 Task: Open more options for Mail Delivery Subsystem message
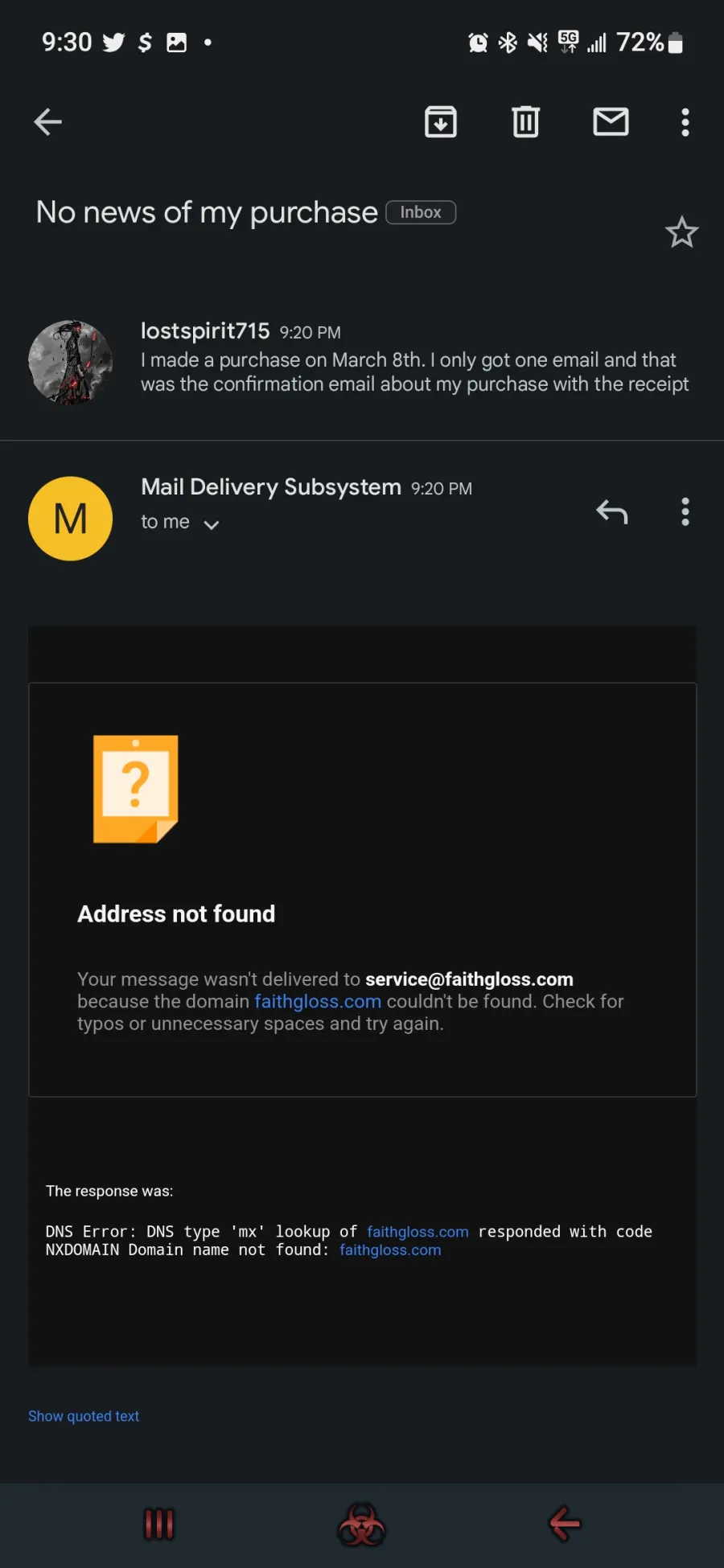coord(685,511)
